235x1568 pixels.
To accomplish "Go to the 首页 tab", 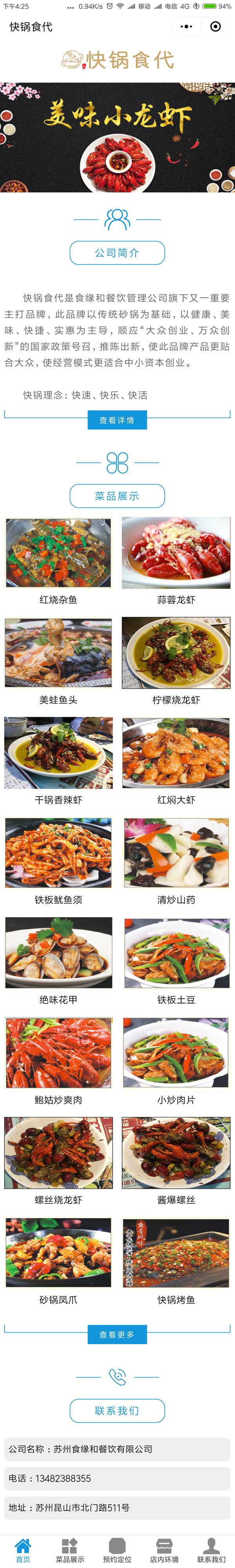I will (x=23, y=1550).
